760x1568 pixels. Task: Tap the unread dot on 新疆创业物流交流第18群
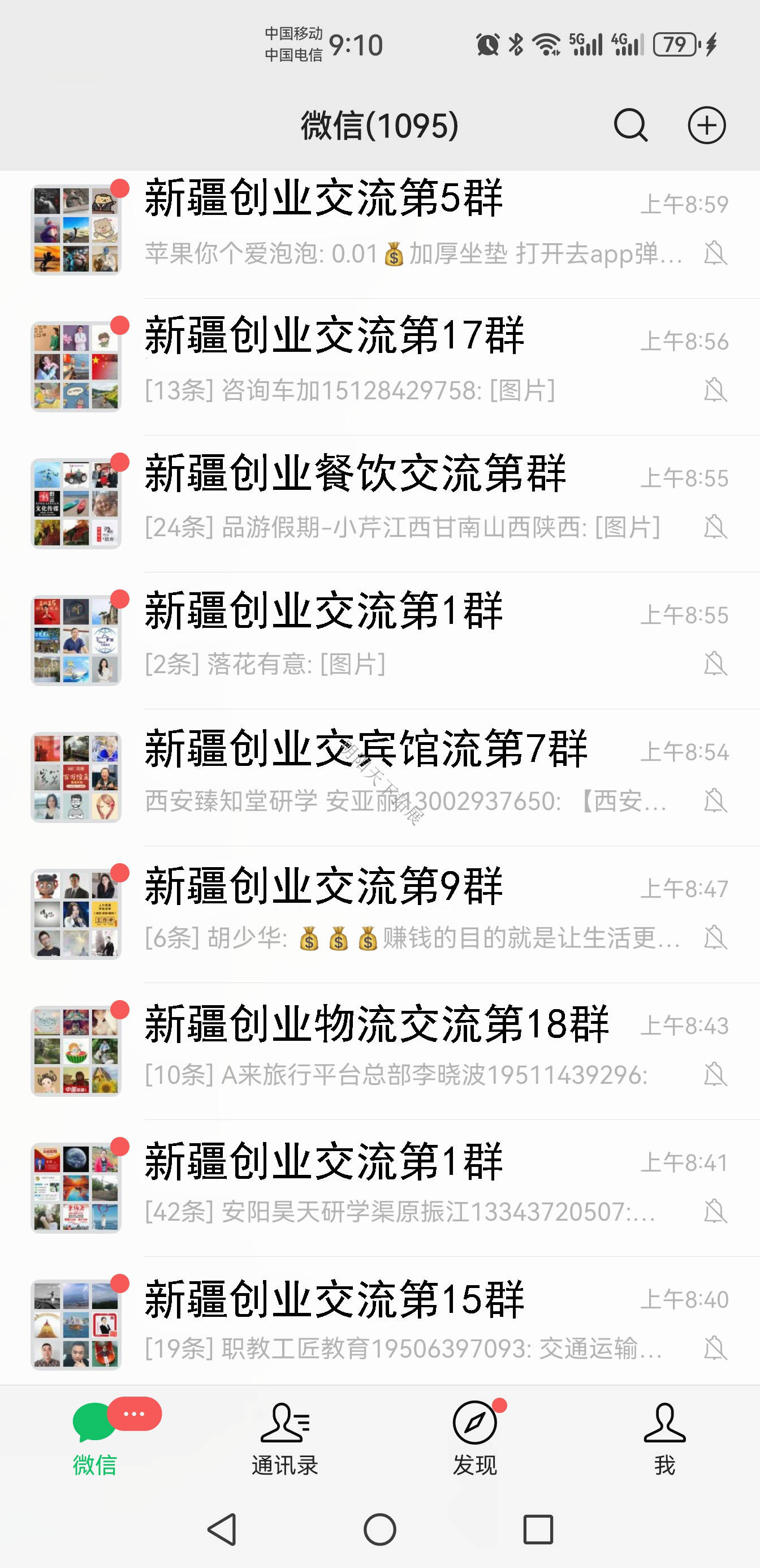pos(122,1010)
